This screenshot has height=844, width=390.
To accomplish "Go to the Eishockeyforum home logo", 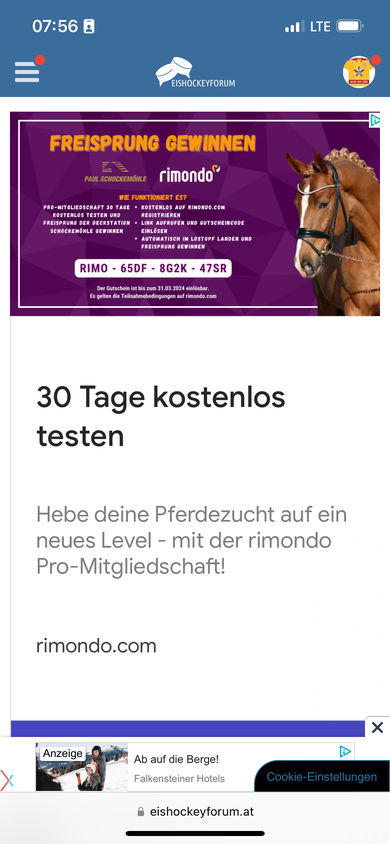I will [x=195, y=73].
